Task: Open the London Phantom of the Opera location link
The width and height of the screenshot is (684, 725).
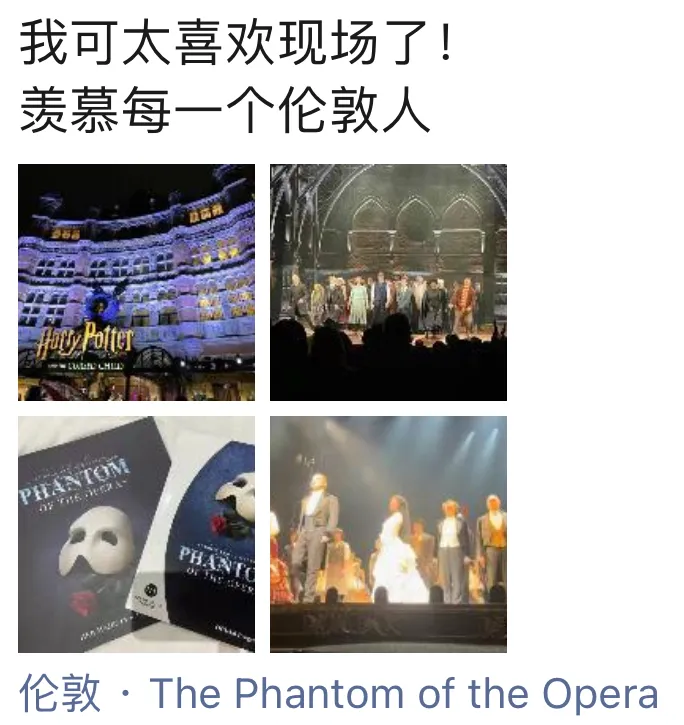Action: coord(338,693)
